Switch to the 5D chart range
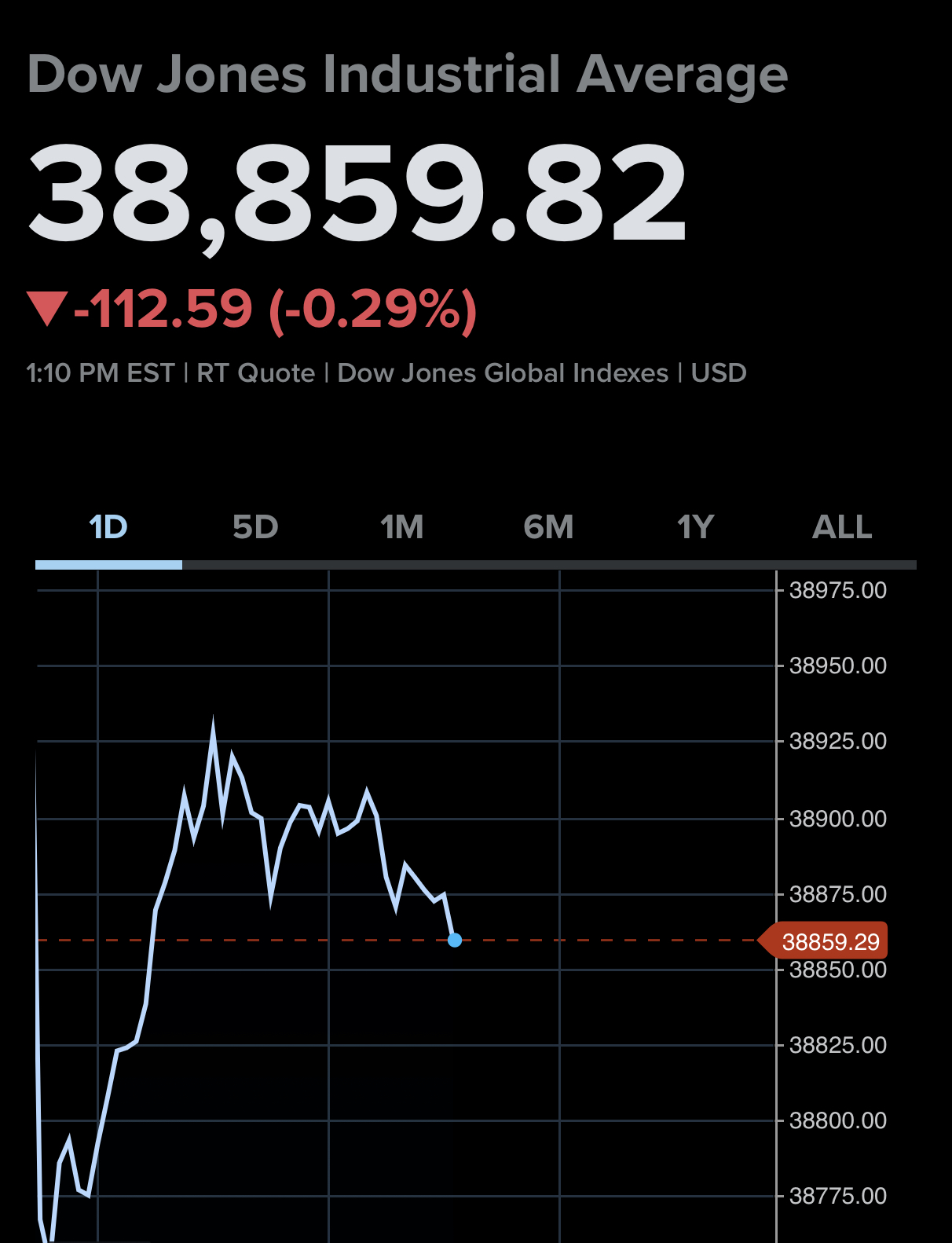The image size is (952, 1243). pyautogui.click(x=255, y=527)
